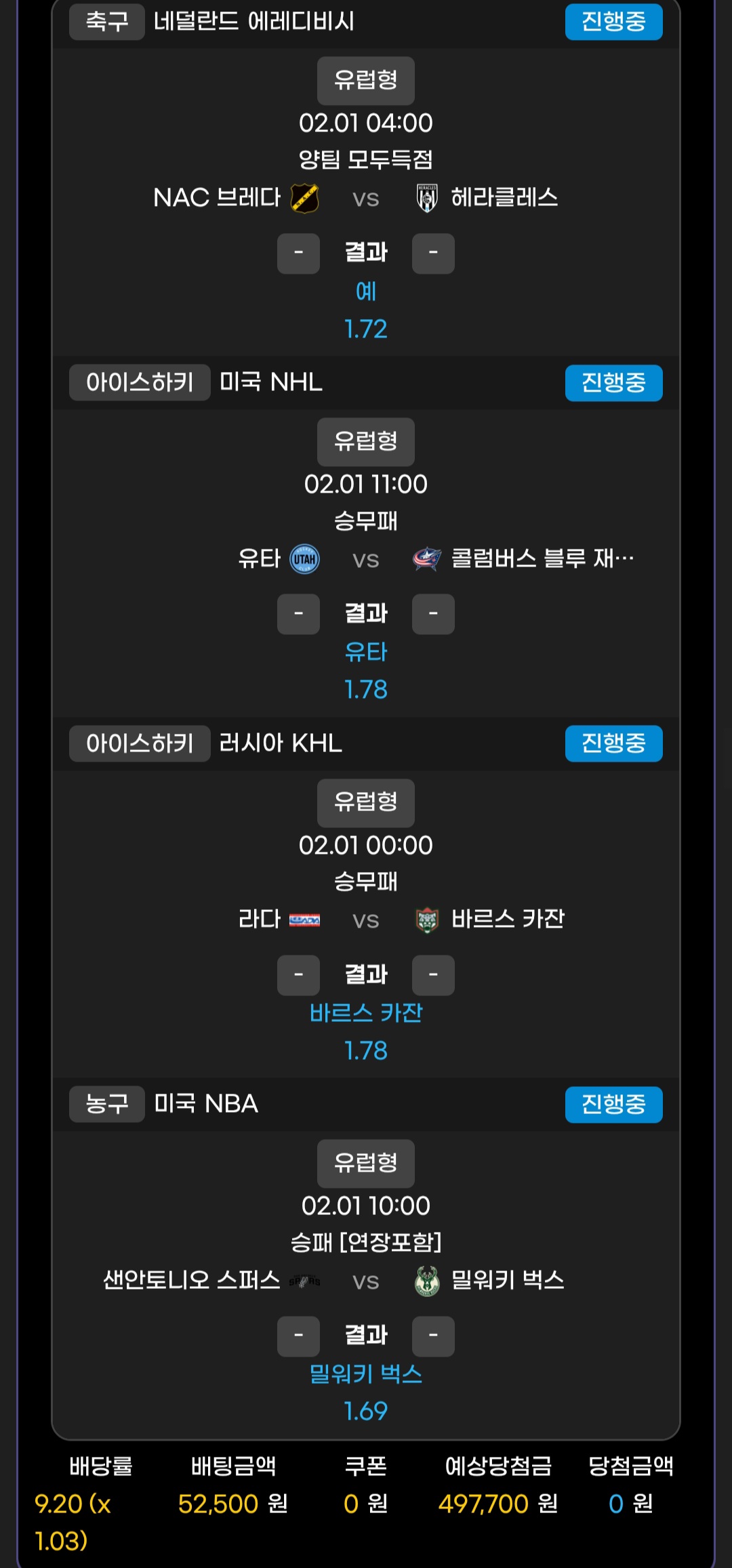Tap 진행중 button for 러시아 KHL
Screen dimensions: 732x1568
[613, 743]
